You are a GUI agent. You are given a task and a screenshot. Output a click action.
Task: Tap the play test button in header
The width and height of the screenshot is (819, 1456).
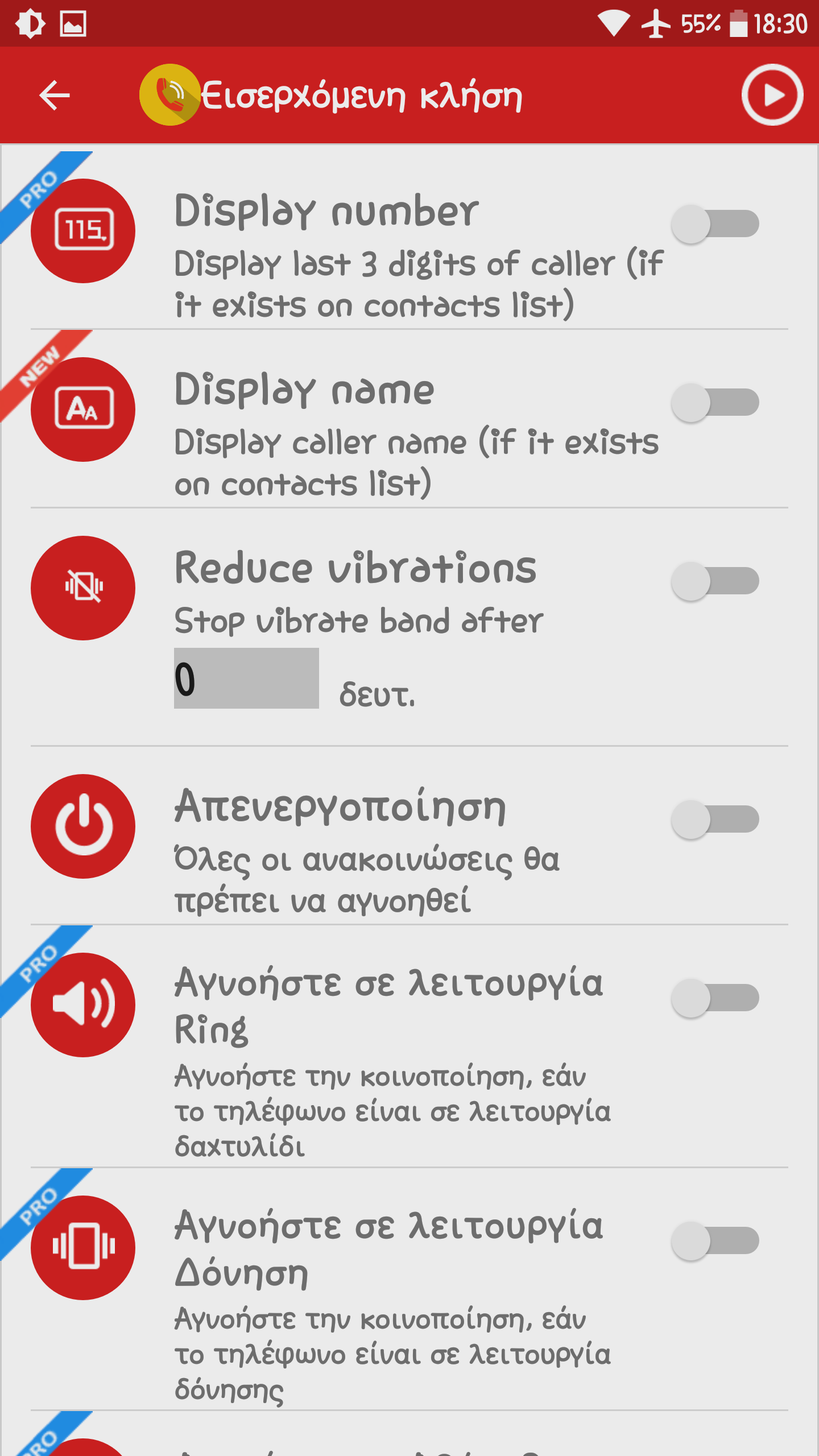pyautogui.click(x=772, y=95)
